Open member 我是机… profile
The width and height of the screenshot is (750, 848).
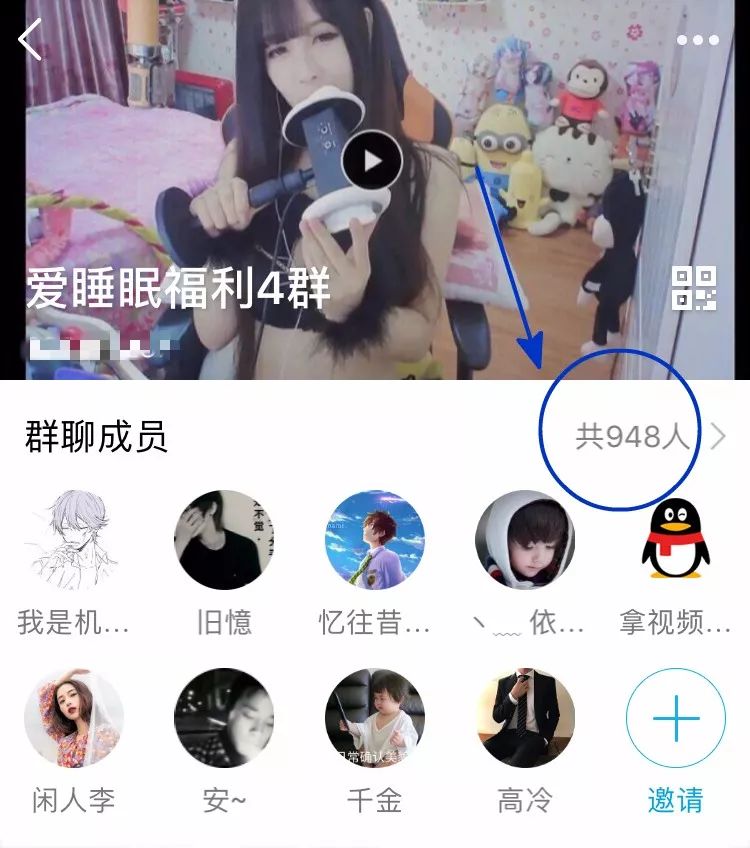click(x=74, y=540)
